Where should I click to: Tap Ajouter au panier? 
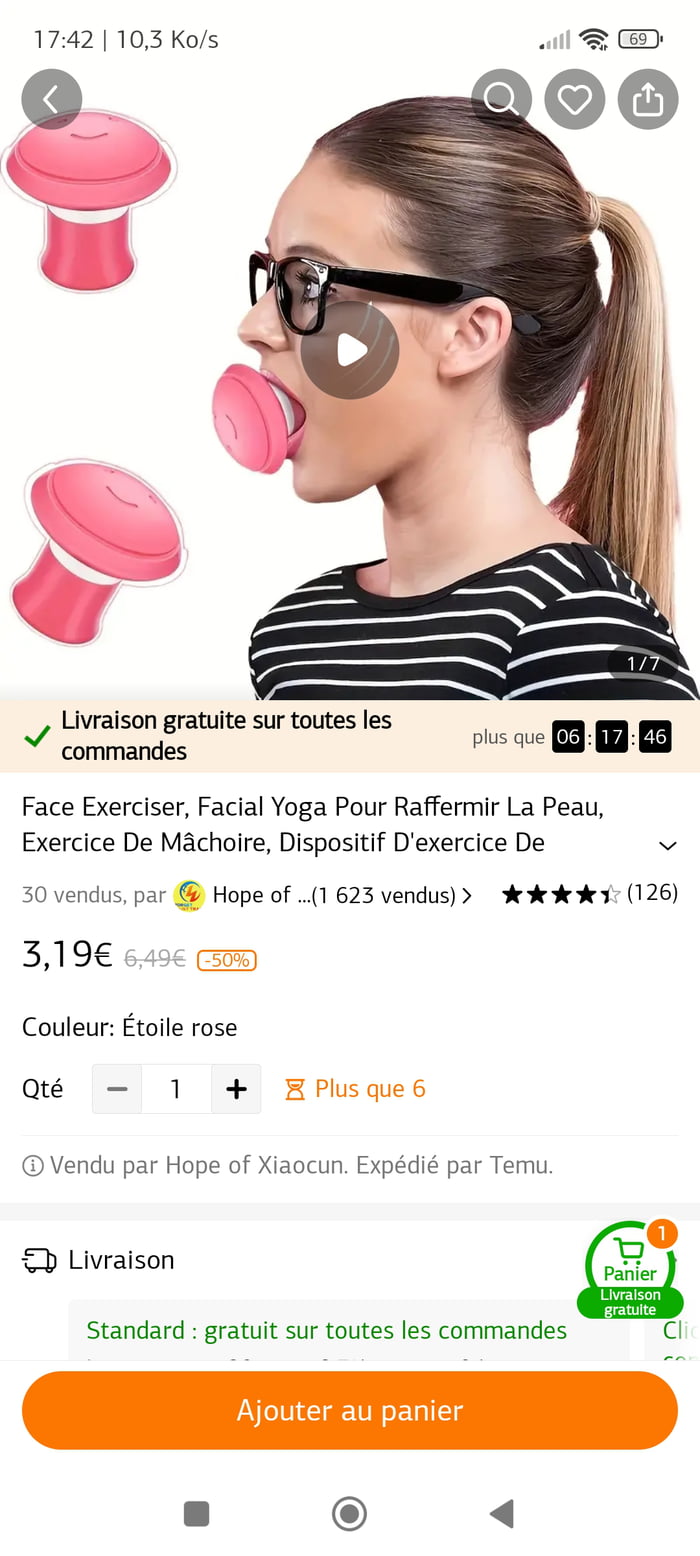point(350,1410)
